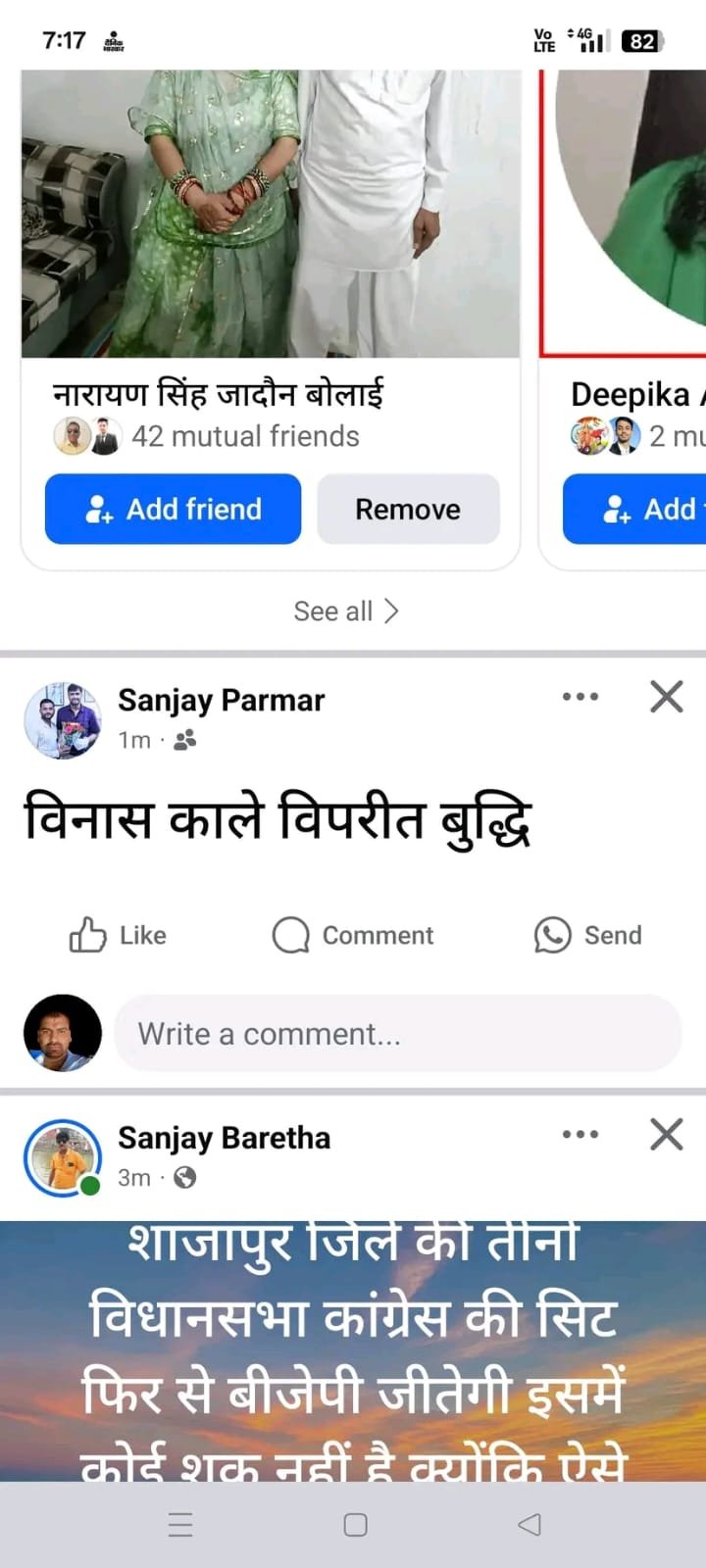The width and height of the screenshot is (706, 1568).
Task: Go back using system navigation
Action: (529, 1524)
